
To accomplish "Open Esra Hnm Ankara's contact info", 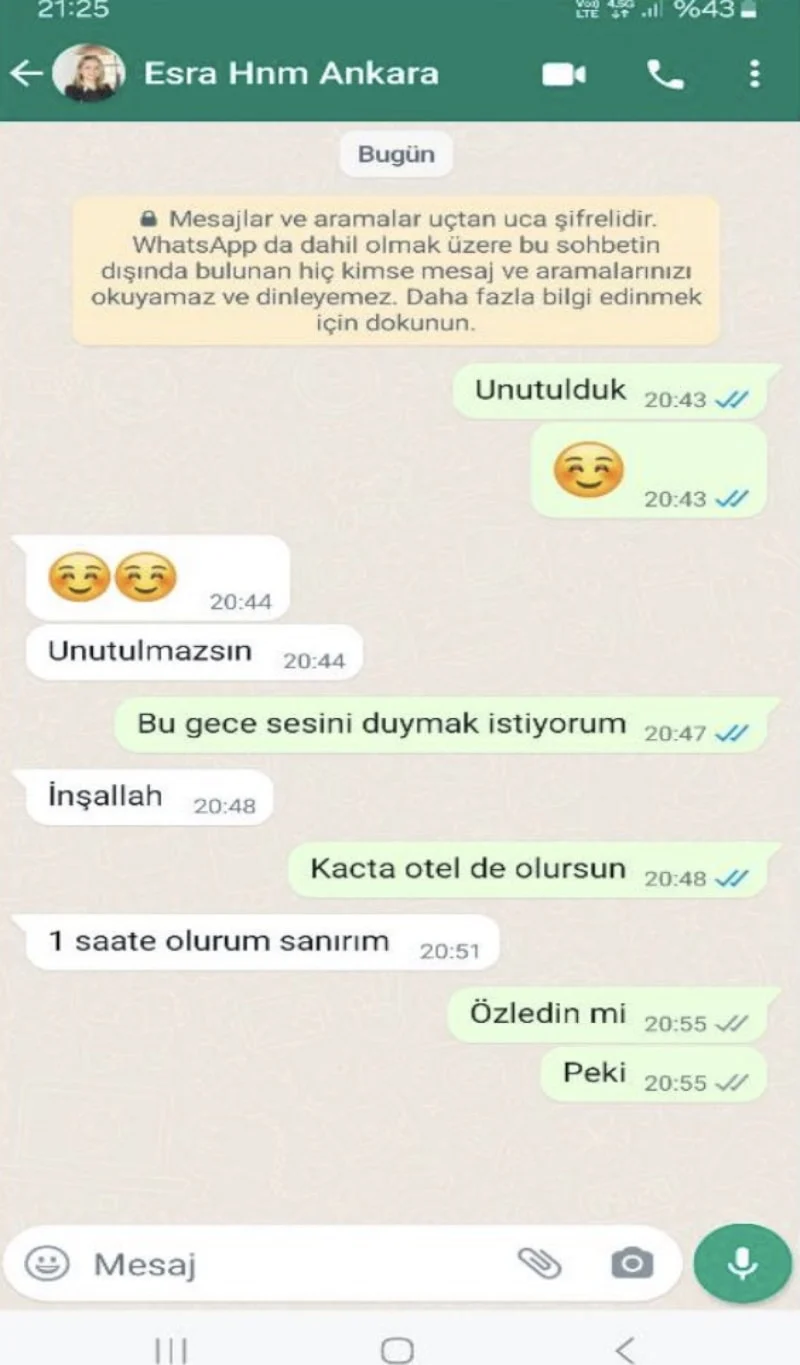I will click(x=290, y=74).
